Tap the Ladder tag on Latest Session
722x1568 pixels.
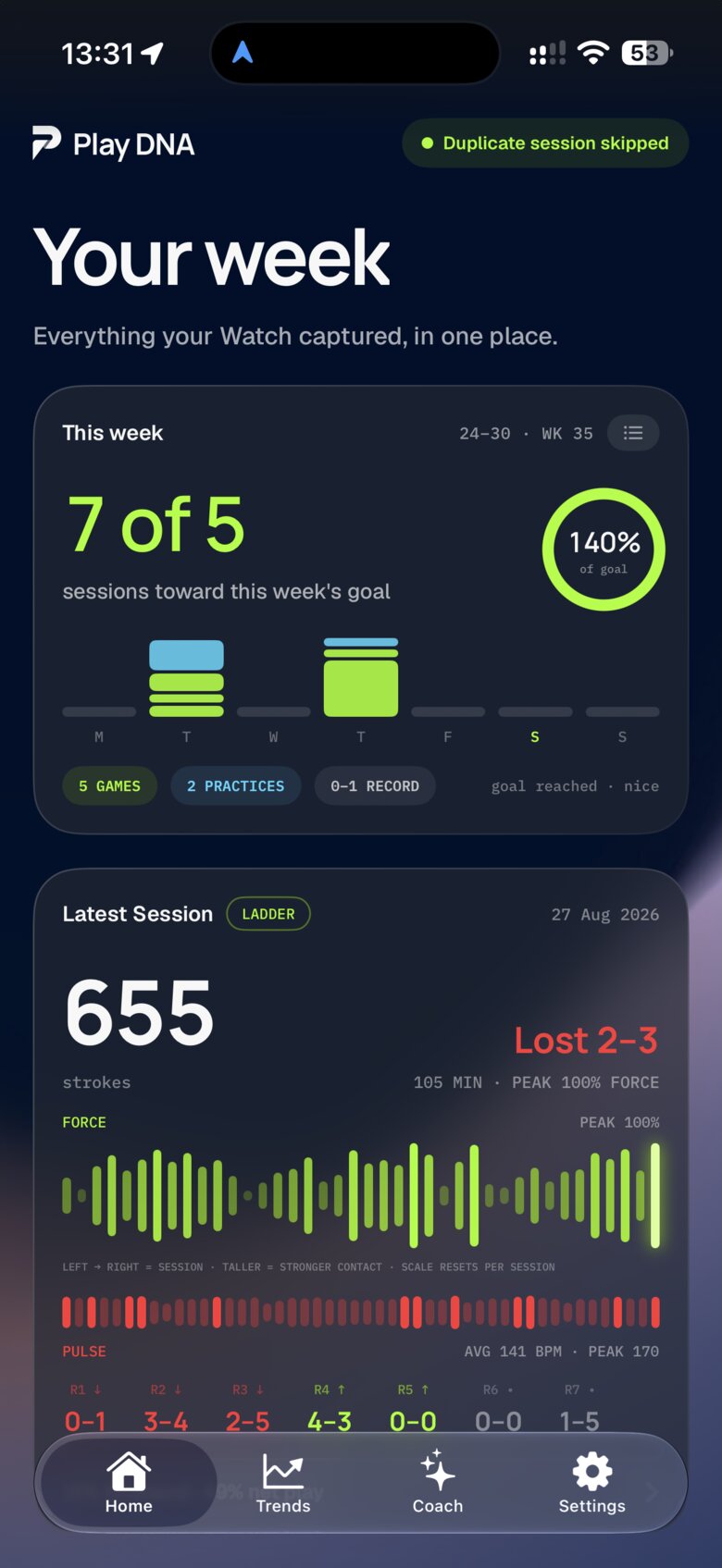(x=268, y=914)
